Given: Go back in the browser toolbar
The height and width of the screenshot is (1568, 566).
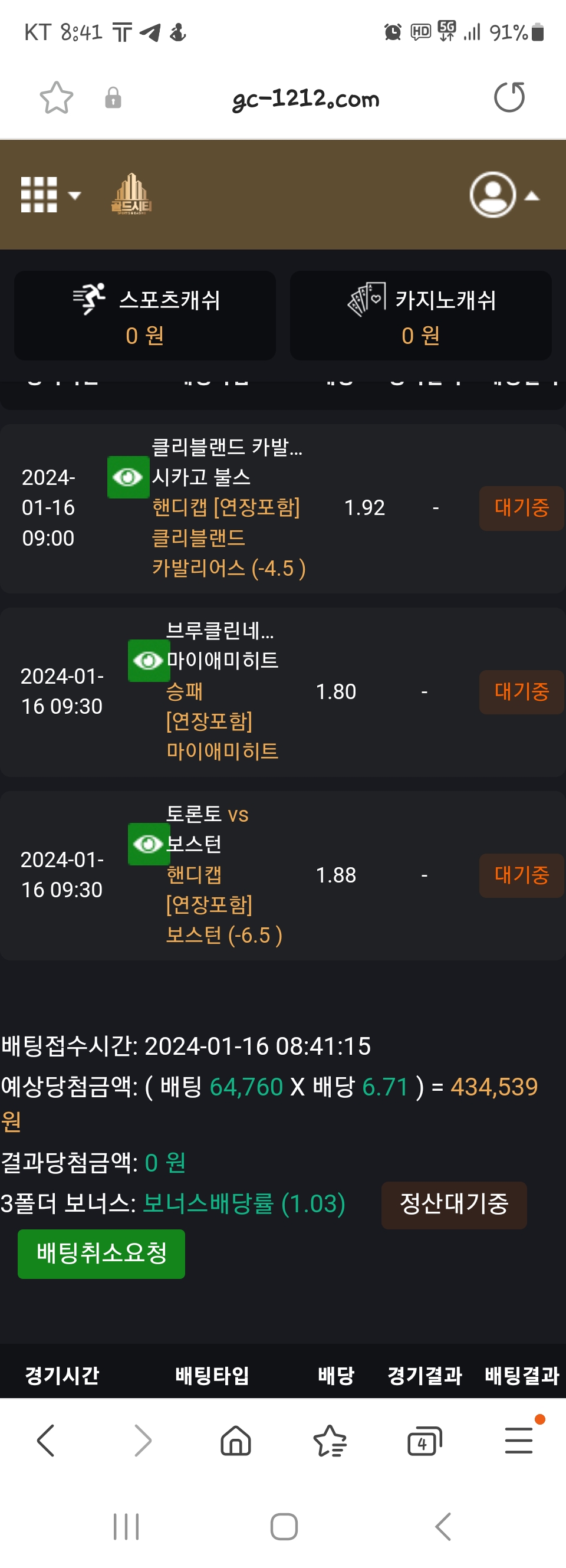Looking at the screenshot, I should click(46, 1440).
